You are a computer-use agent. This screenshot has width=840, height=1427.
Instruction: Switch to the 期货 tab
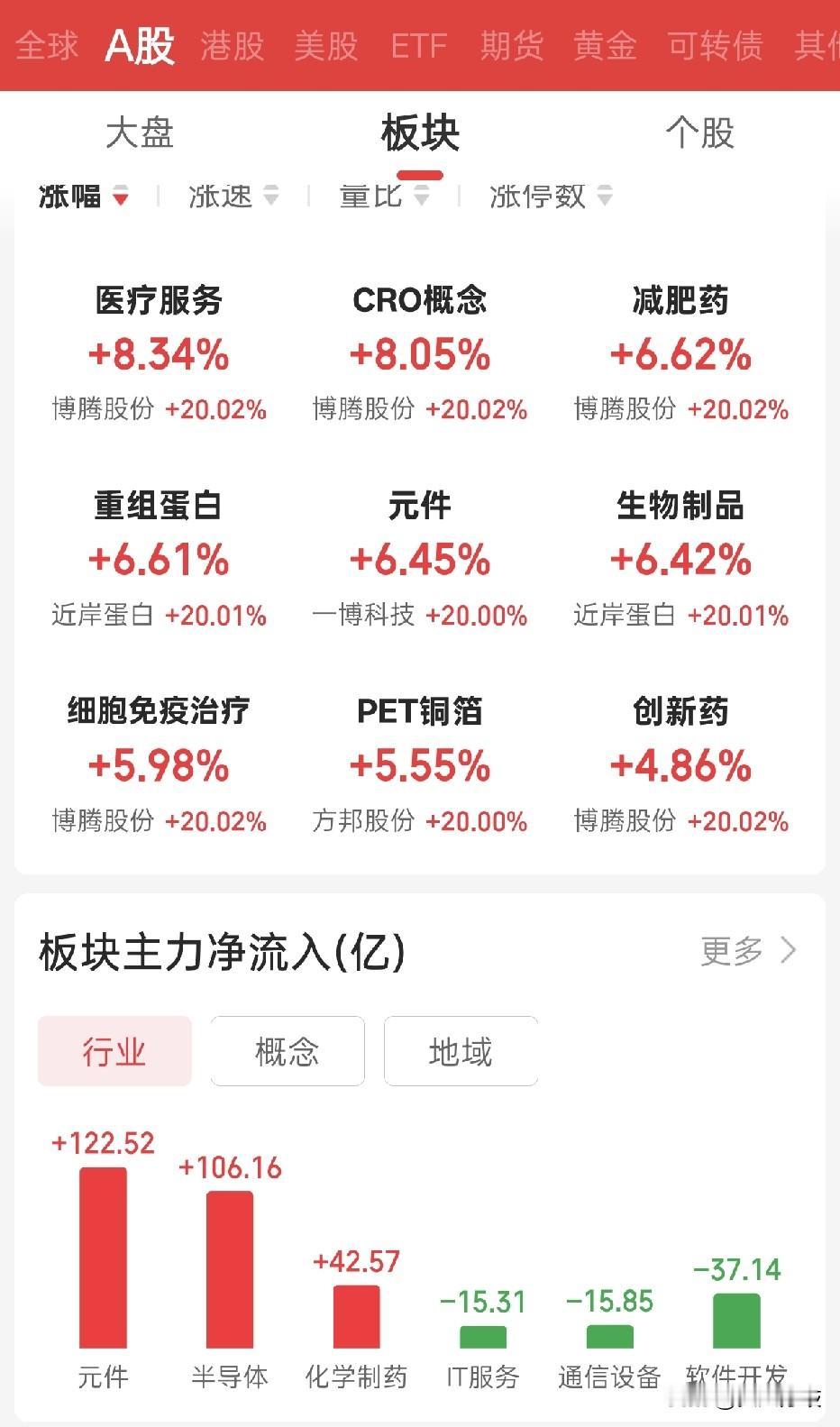pos(512,45)
